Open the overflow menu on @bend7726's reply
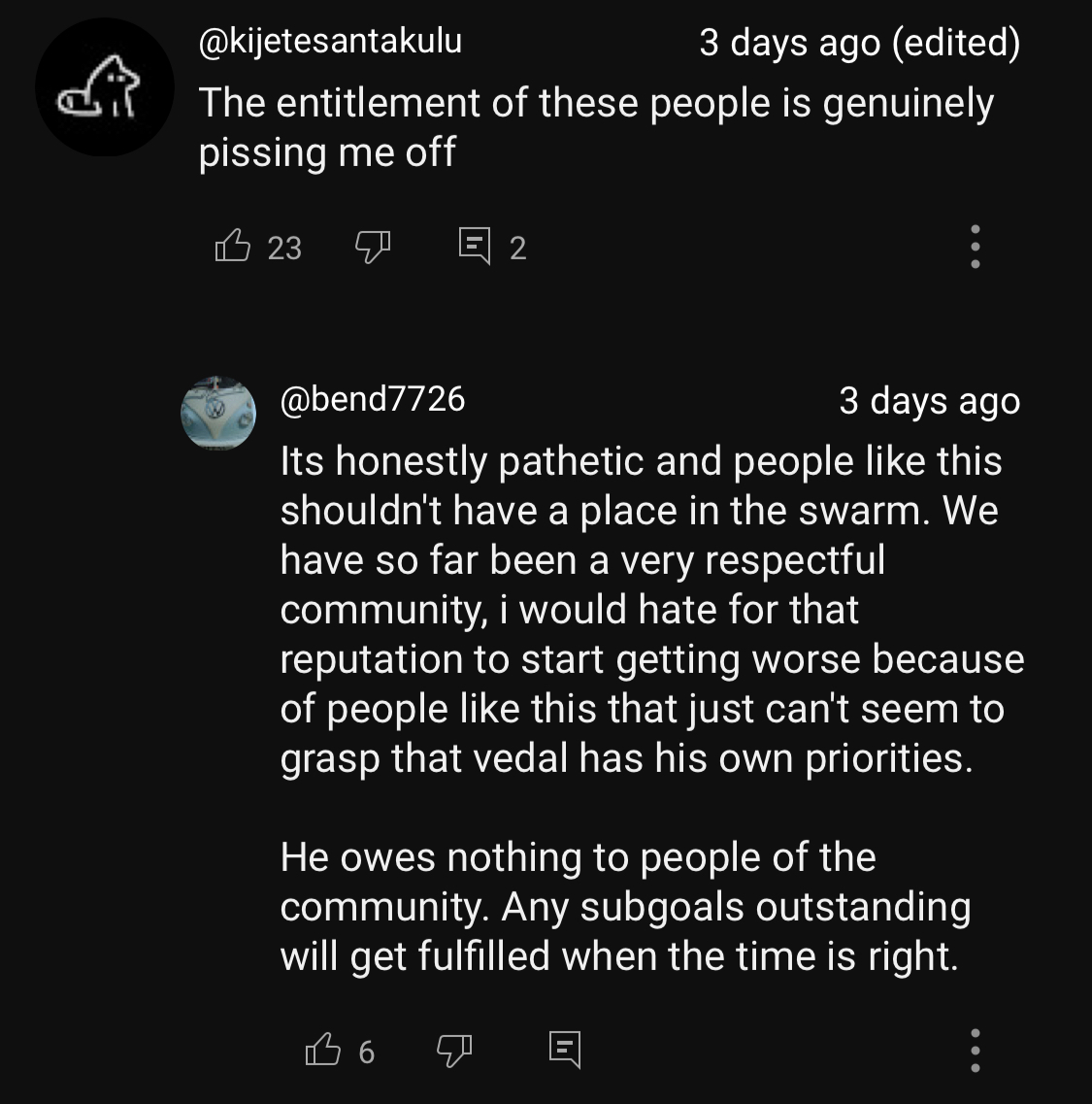Image resolution: width=1092 pixels, height=1104 pixels. coord(976,1049)
